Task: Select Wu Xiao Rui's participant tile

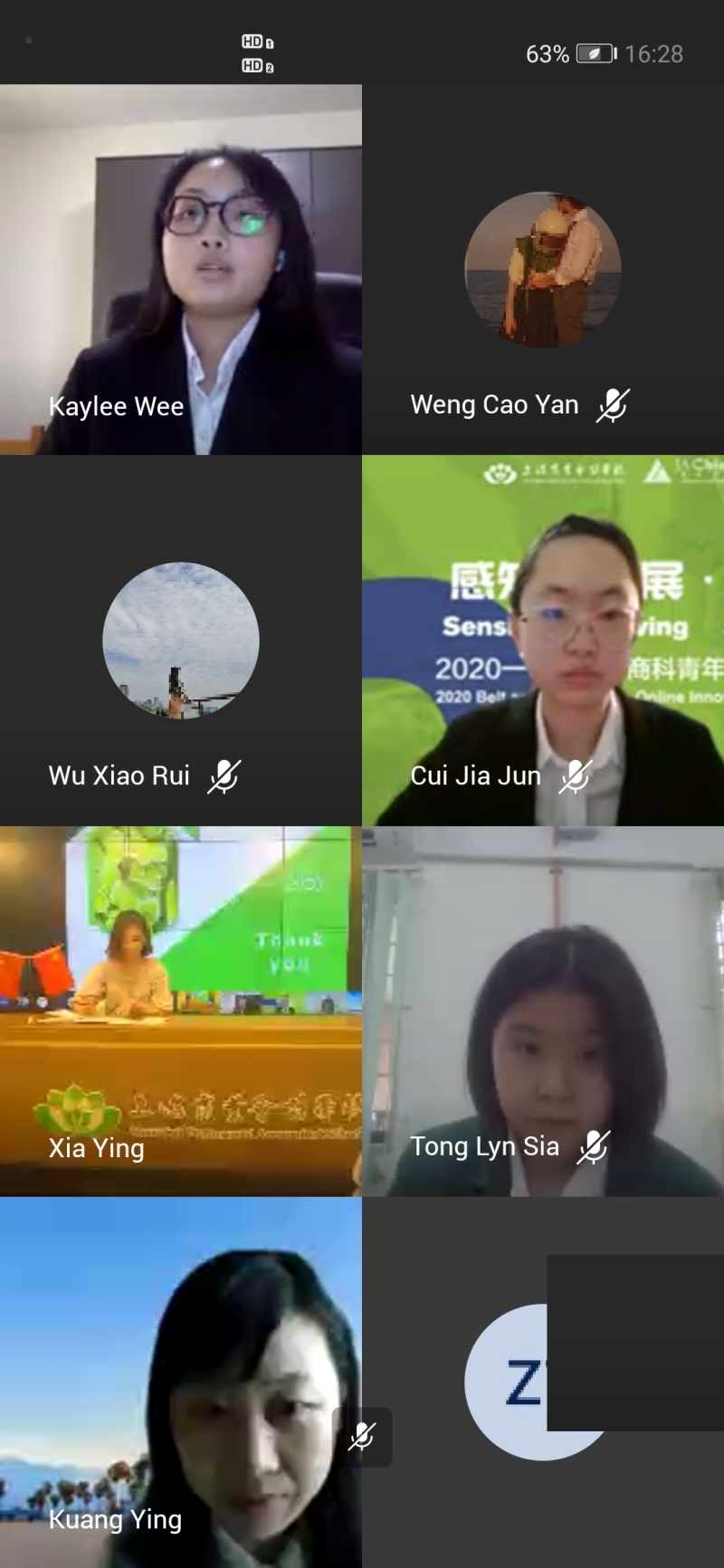Action: click(x=181, y=641)
